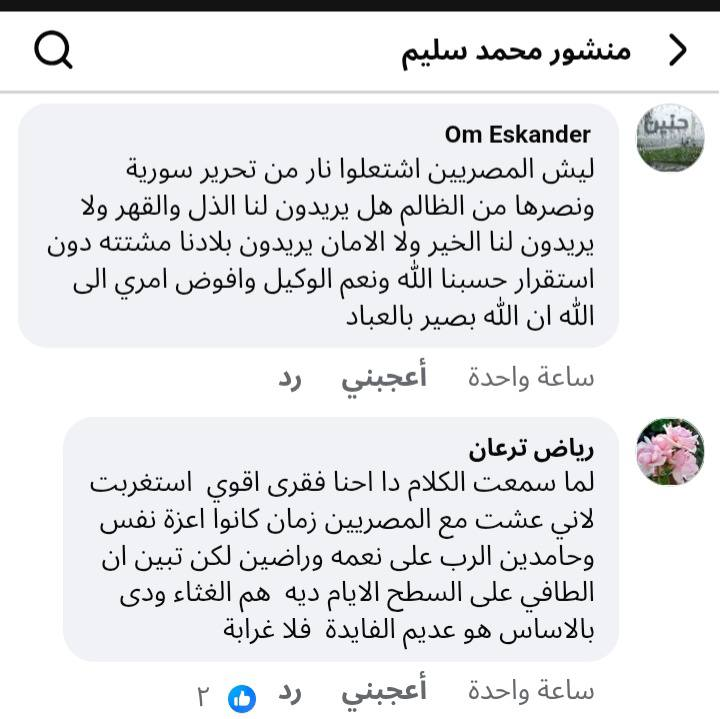The width and height of the screenshot is (720, 719).
Task: Like Om Eskander's comment
Action: coord(384,378)
